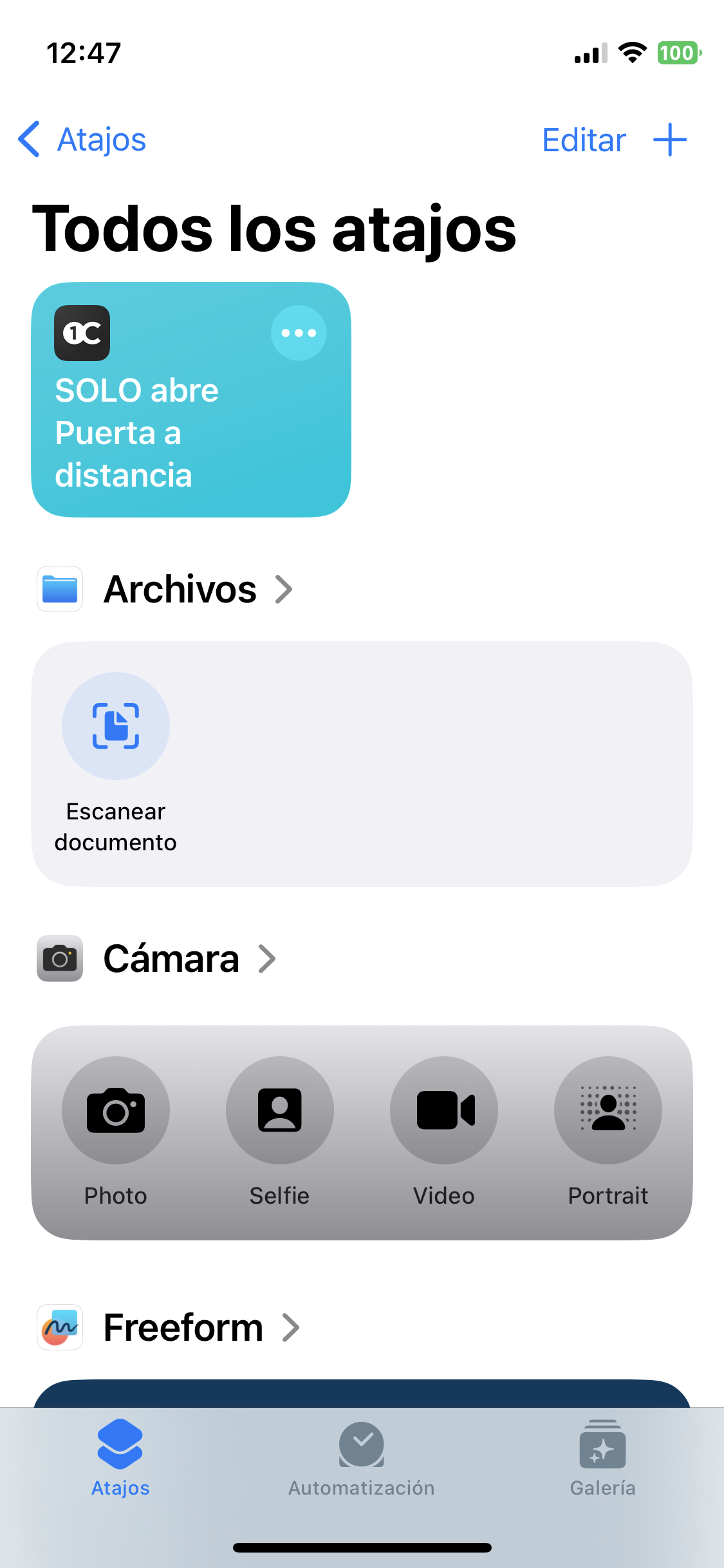Expand the Freeform shortcuts section
This screenshot has height=1568, width=724.
click(183, 1327)
